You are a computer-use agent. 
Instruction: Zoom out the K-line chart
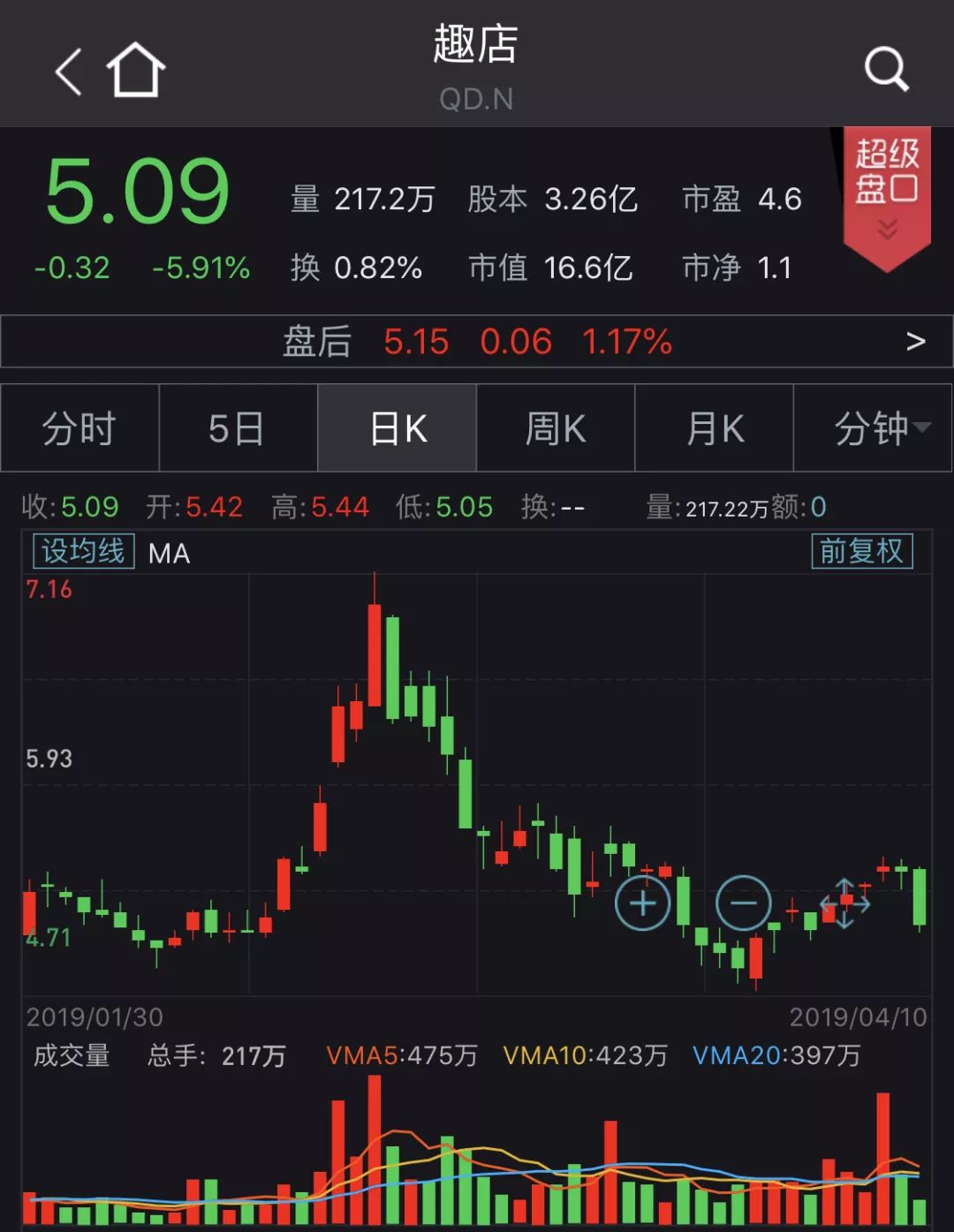point(743,903)
